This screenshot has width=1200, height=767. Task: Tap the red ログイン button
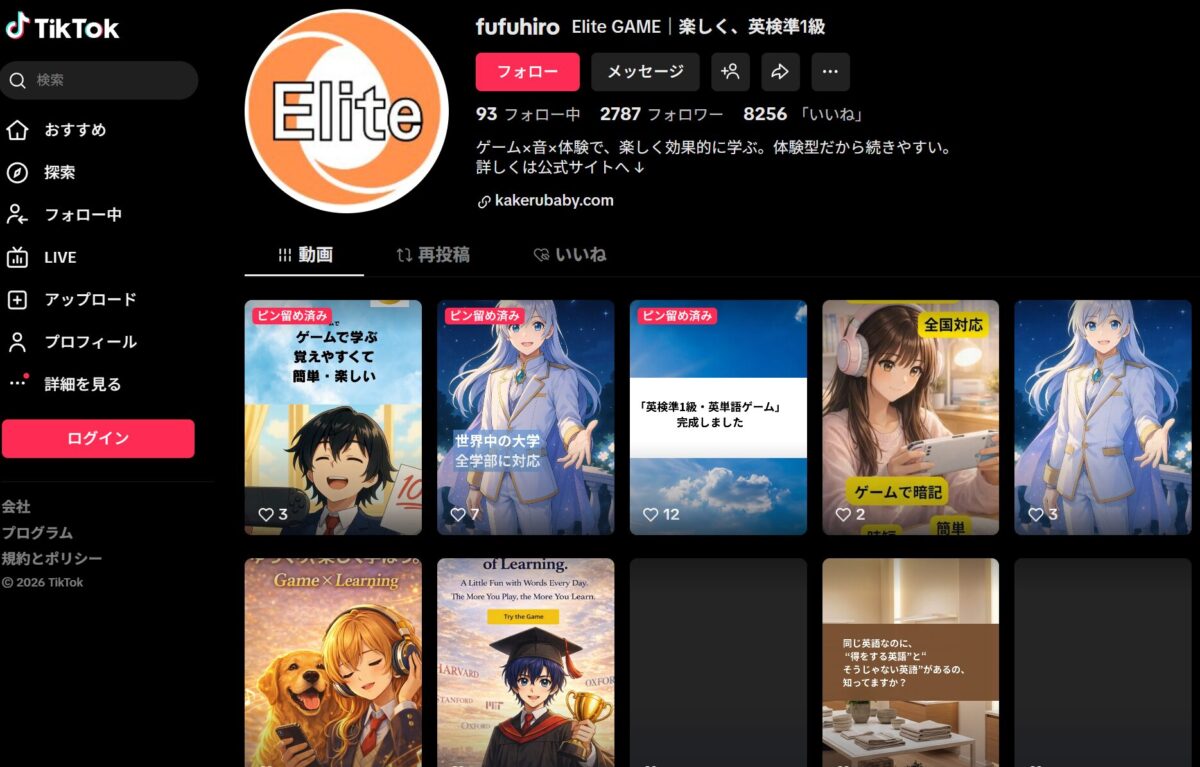(98, 438)
